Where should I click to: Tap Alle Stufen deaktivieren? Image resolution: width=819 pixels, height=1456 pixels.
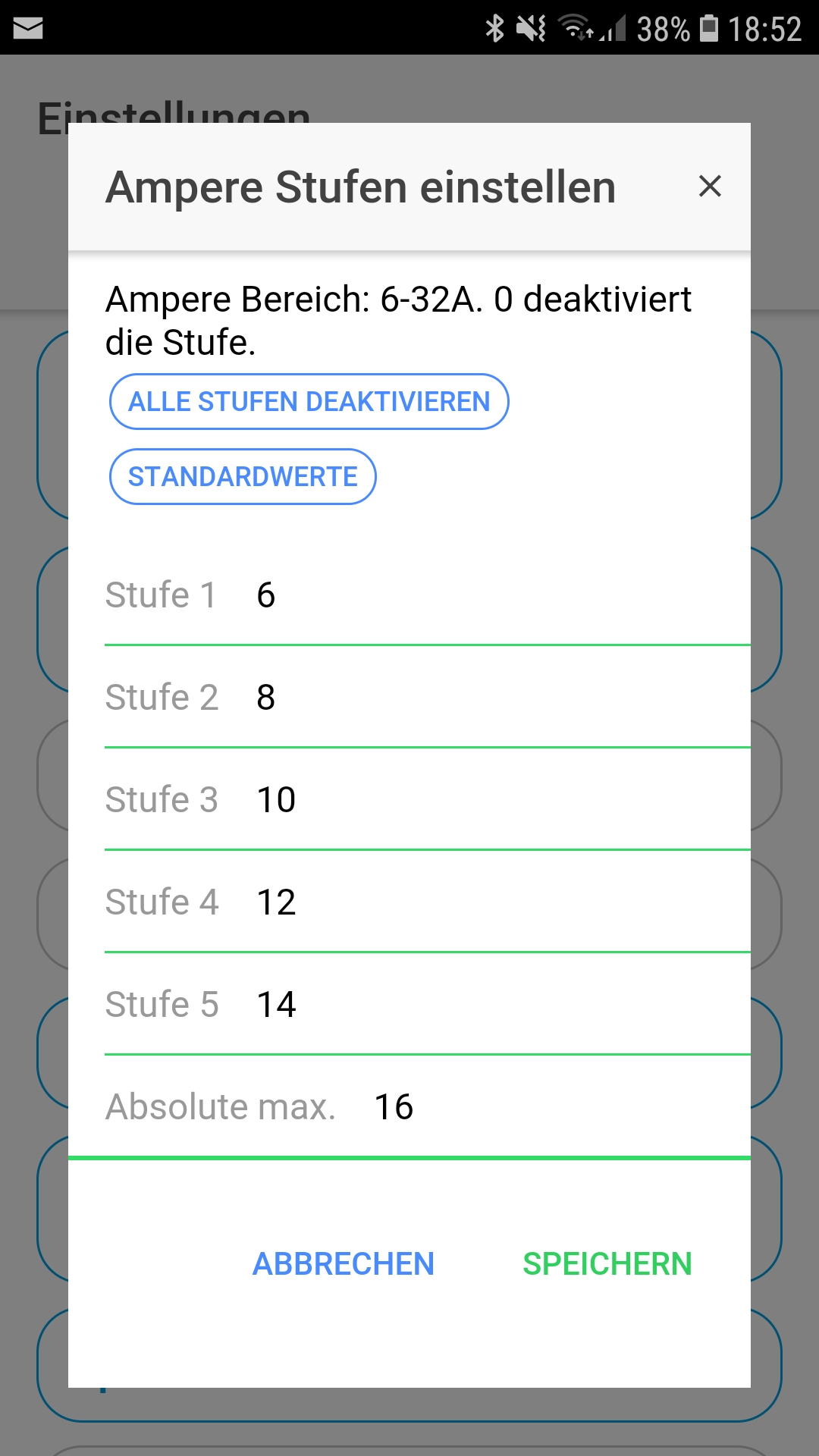(309, 402)
